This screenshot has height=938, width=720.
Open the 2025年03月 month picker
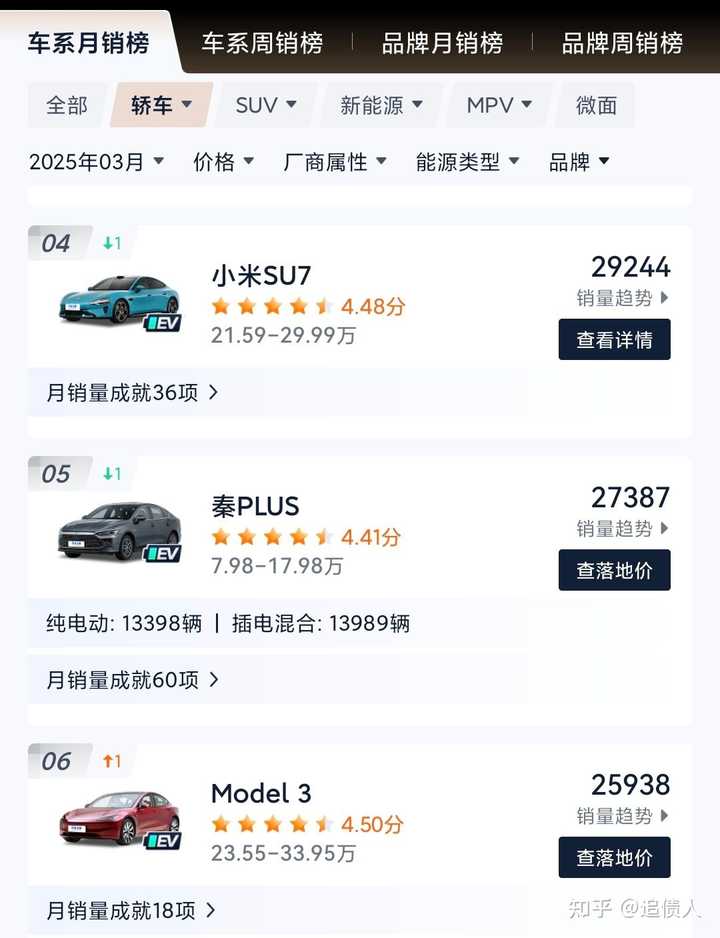point(96,162)
